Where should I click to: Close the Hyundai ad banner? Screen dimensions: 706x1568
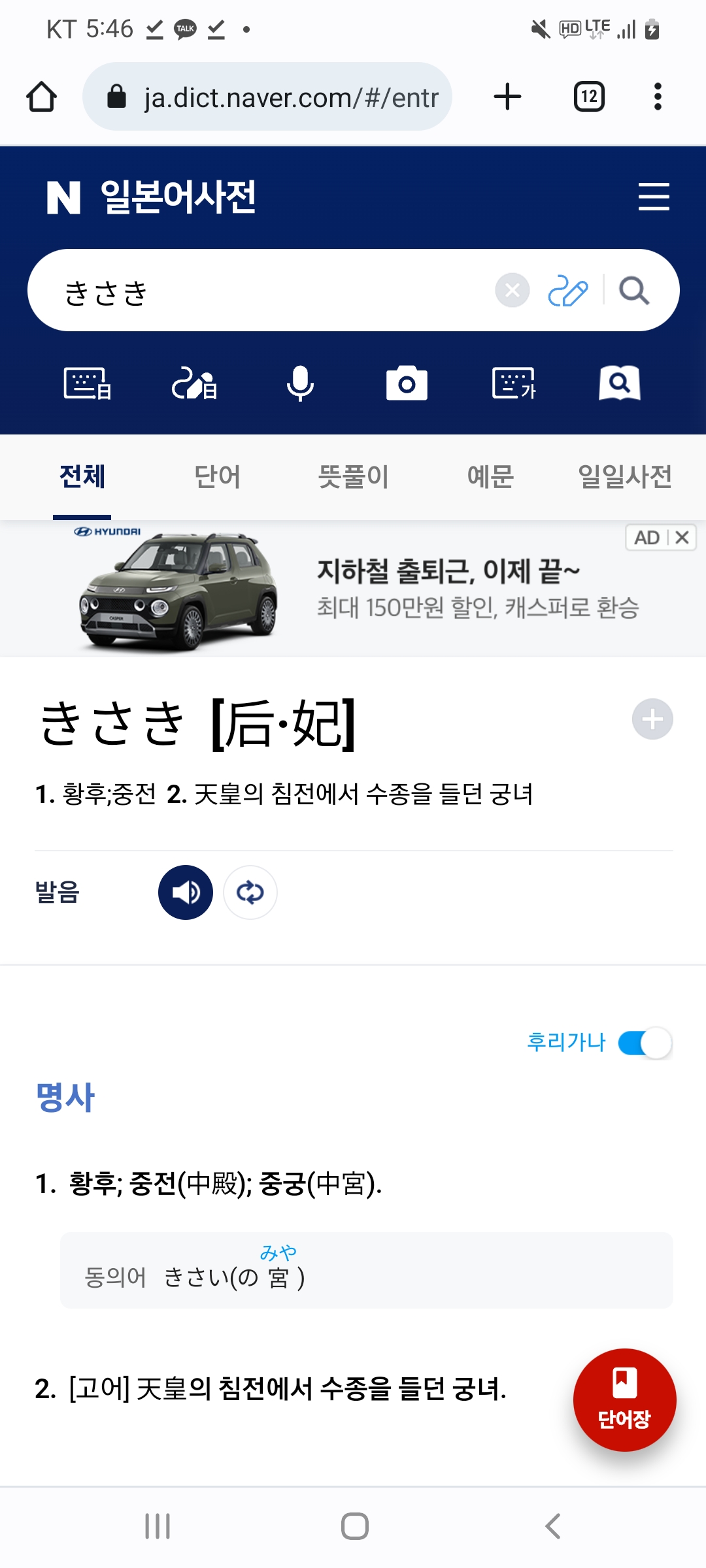[682, 538]
